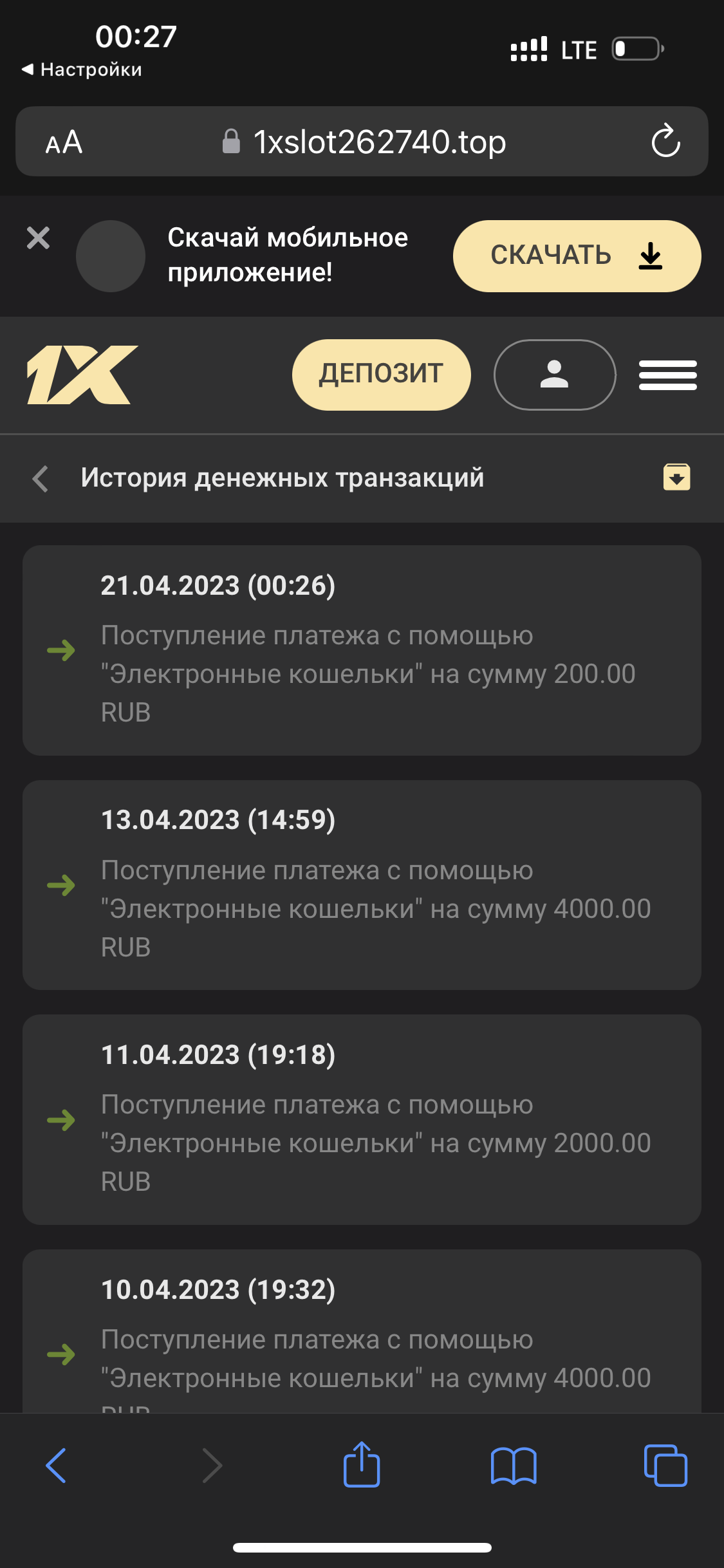Dismiss the mobile app download banner

pos(38,238)
